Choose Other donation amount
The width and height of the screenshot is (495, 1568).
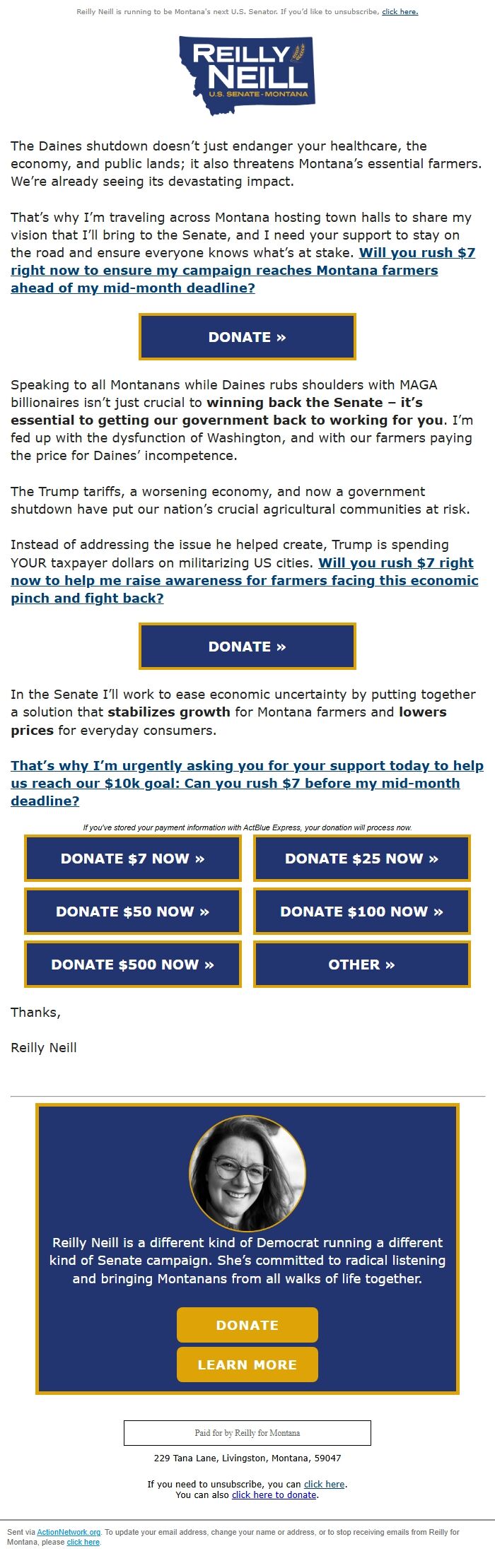coord(361,965)
